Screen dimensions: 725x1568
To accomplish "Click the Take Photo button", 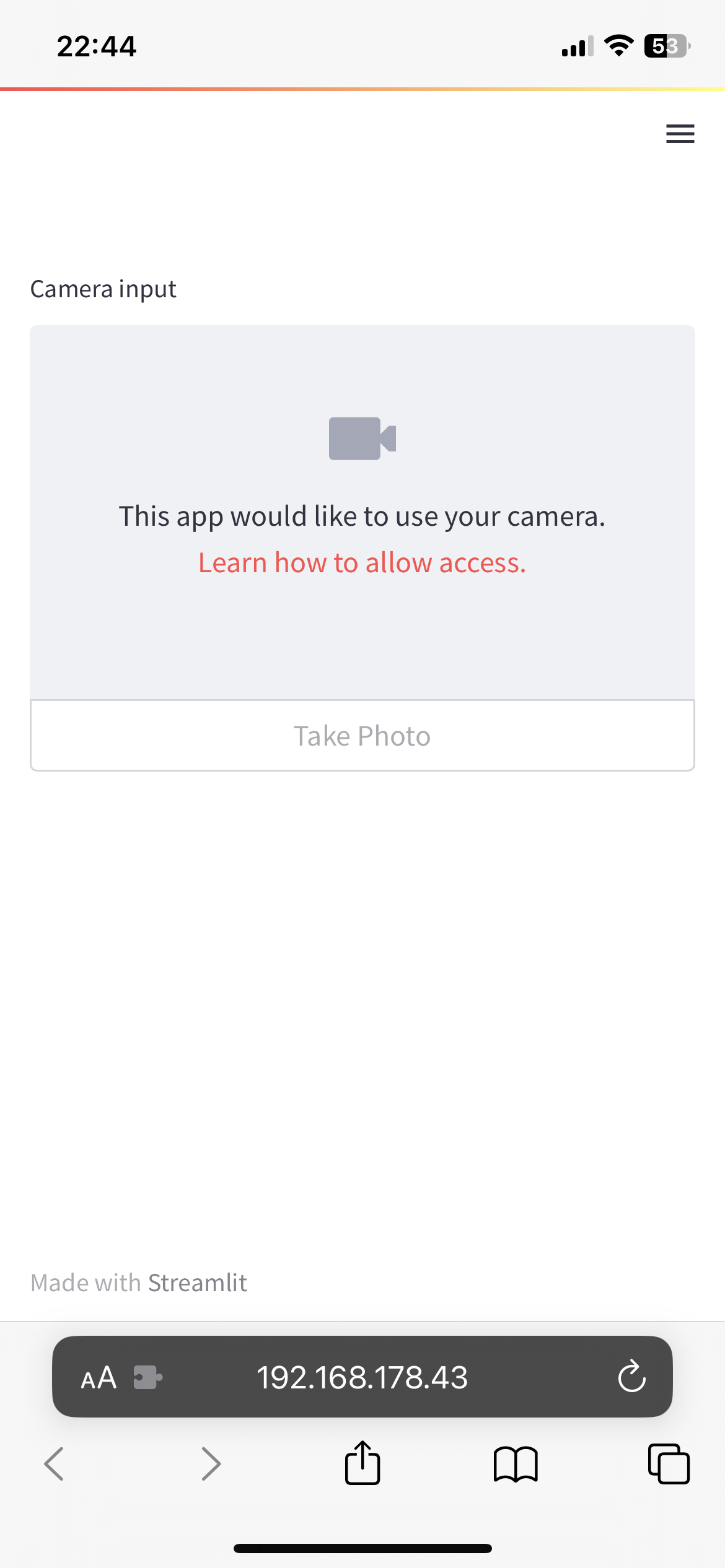I will [362, 734].
